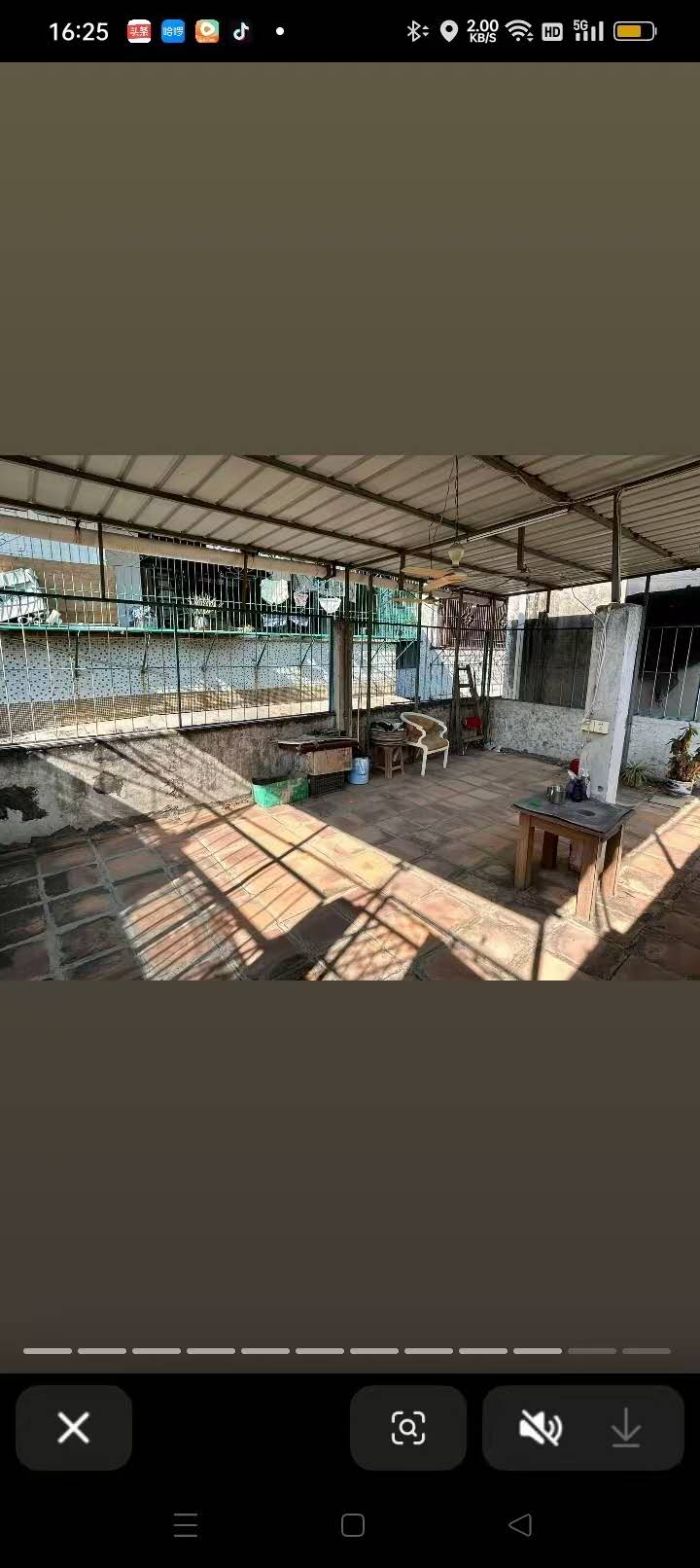Open the image search scan icon

tap(408, 1428)
